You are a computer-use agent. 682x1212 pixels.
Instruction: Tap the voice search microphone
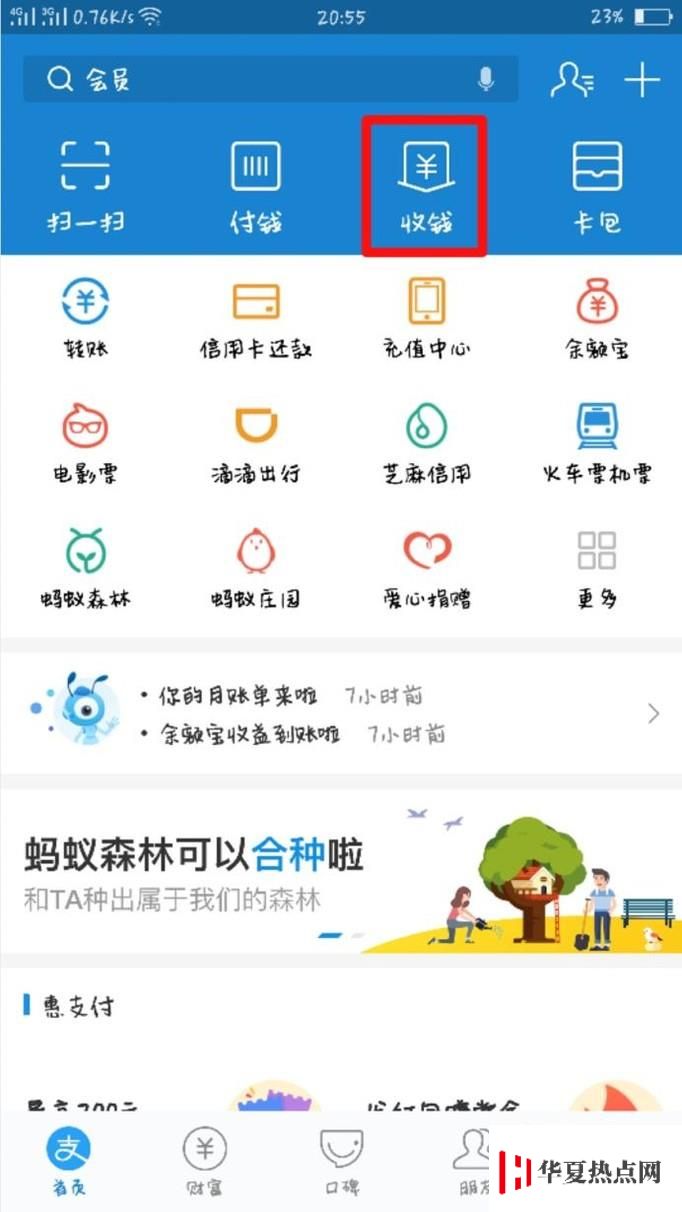(486, 80)
